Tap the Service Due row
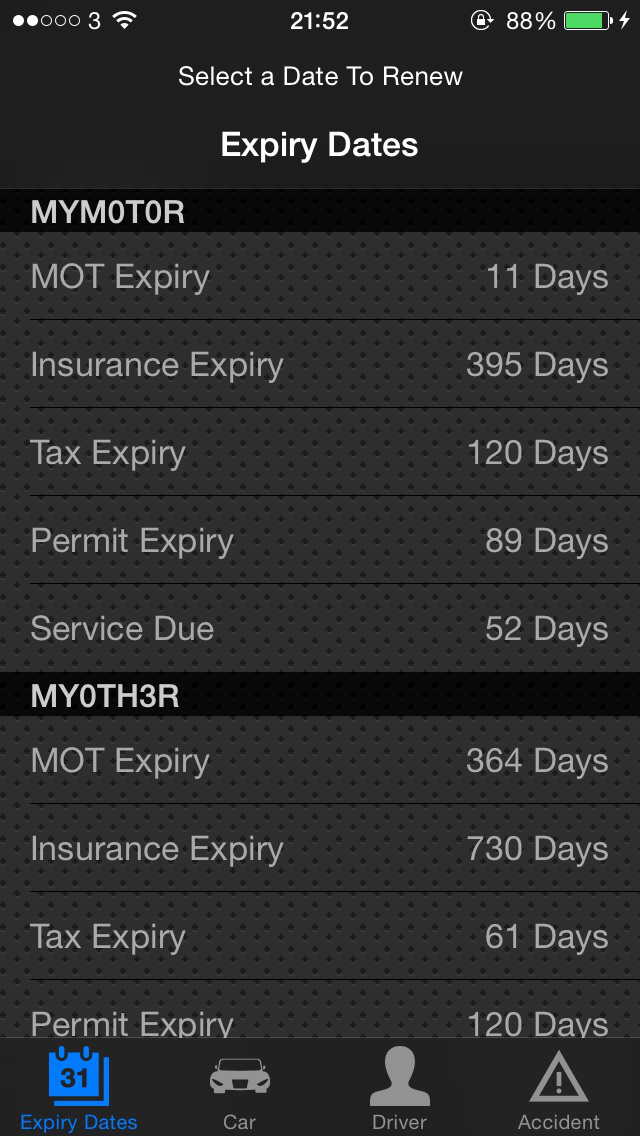 click(x=320, y=628)
